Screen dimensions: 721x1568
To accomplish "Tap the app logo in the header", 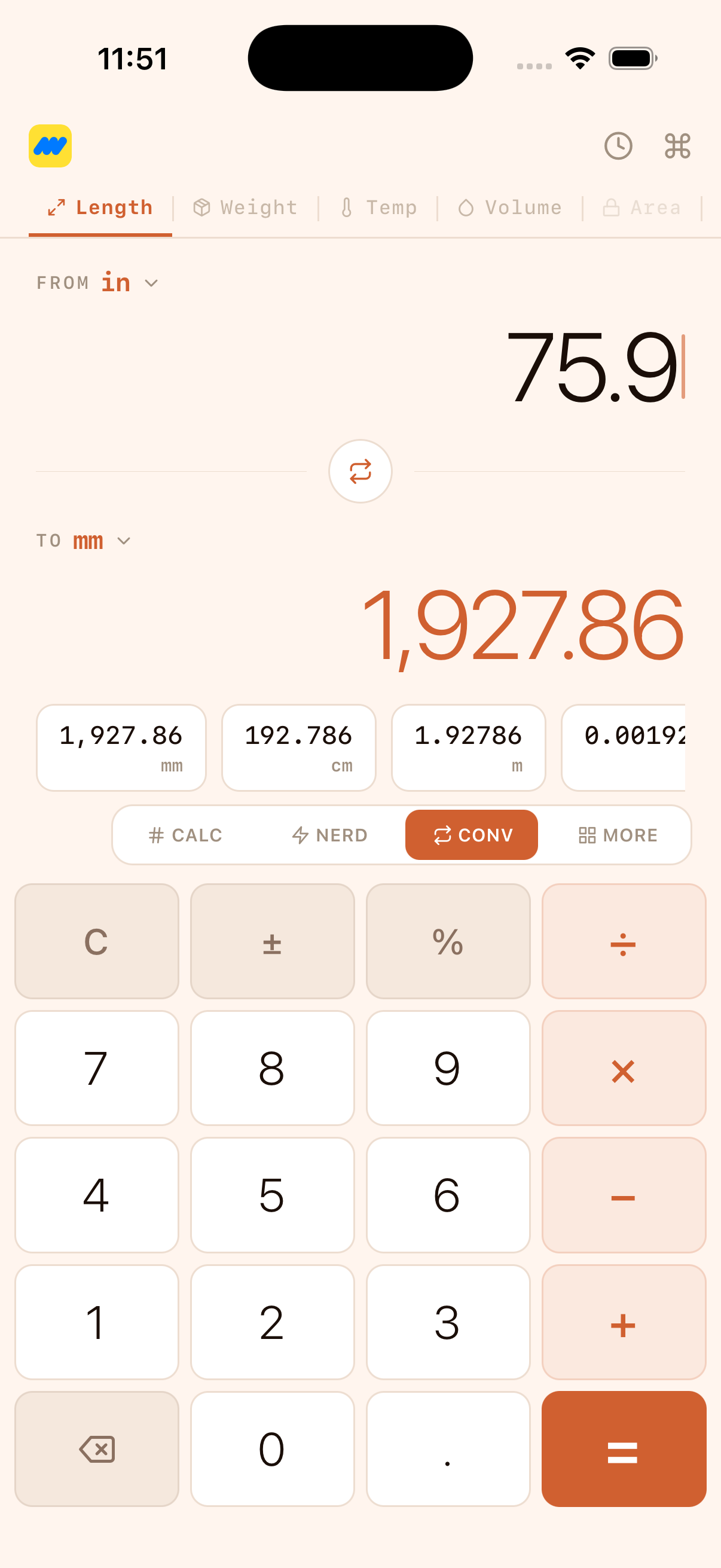I will (50, 146).
